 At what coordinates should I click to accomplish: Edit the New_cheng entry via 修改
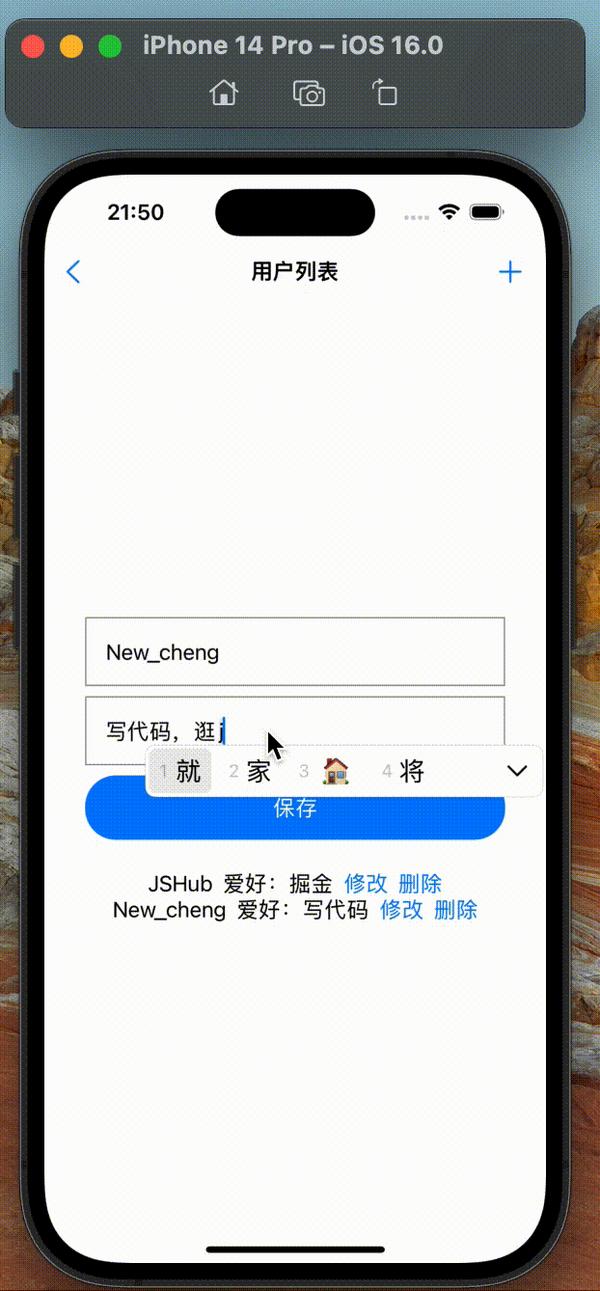pos(402,910)
